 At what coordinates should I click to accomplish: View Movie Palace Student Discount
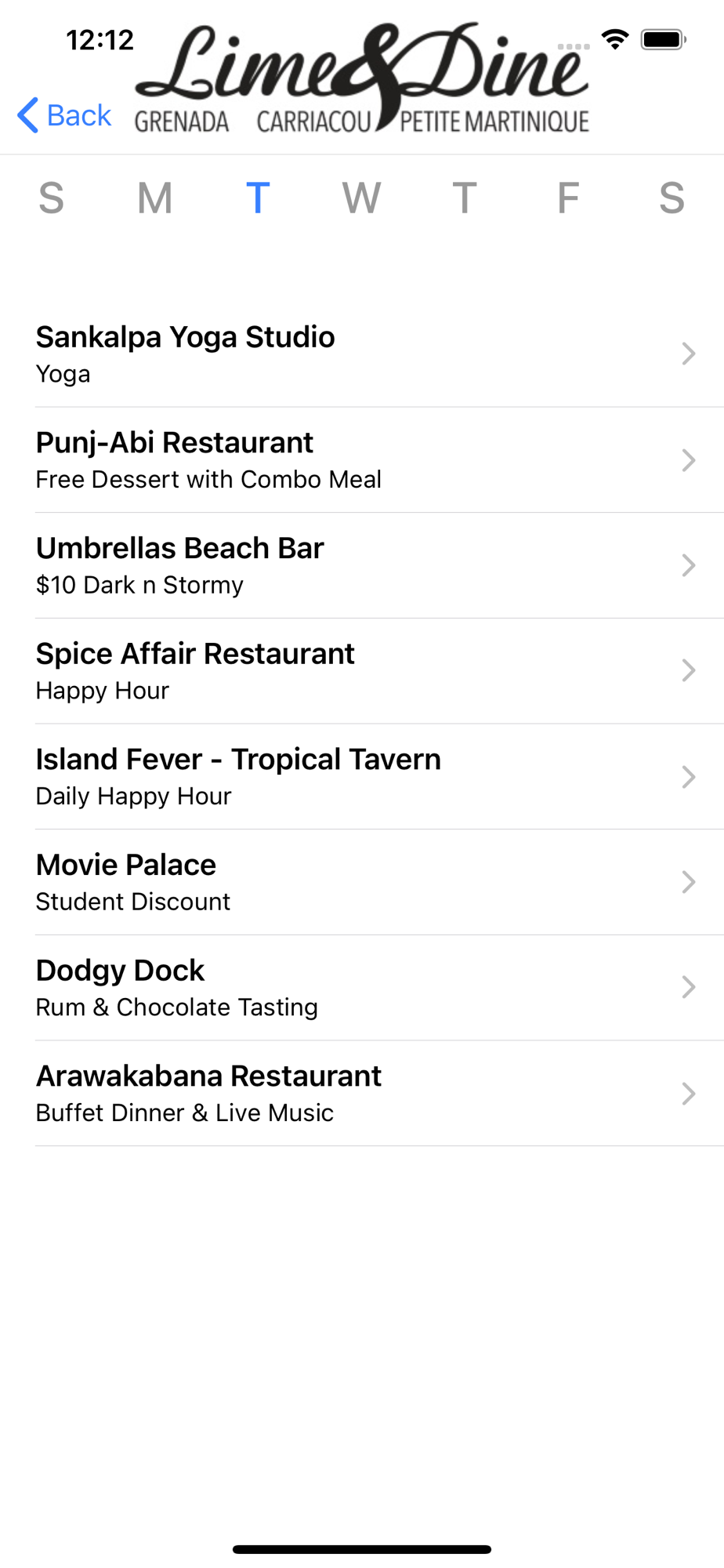click(x=362, y=882)
